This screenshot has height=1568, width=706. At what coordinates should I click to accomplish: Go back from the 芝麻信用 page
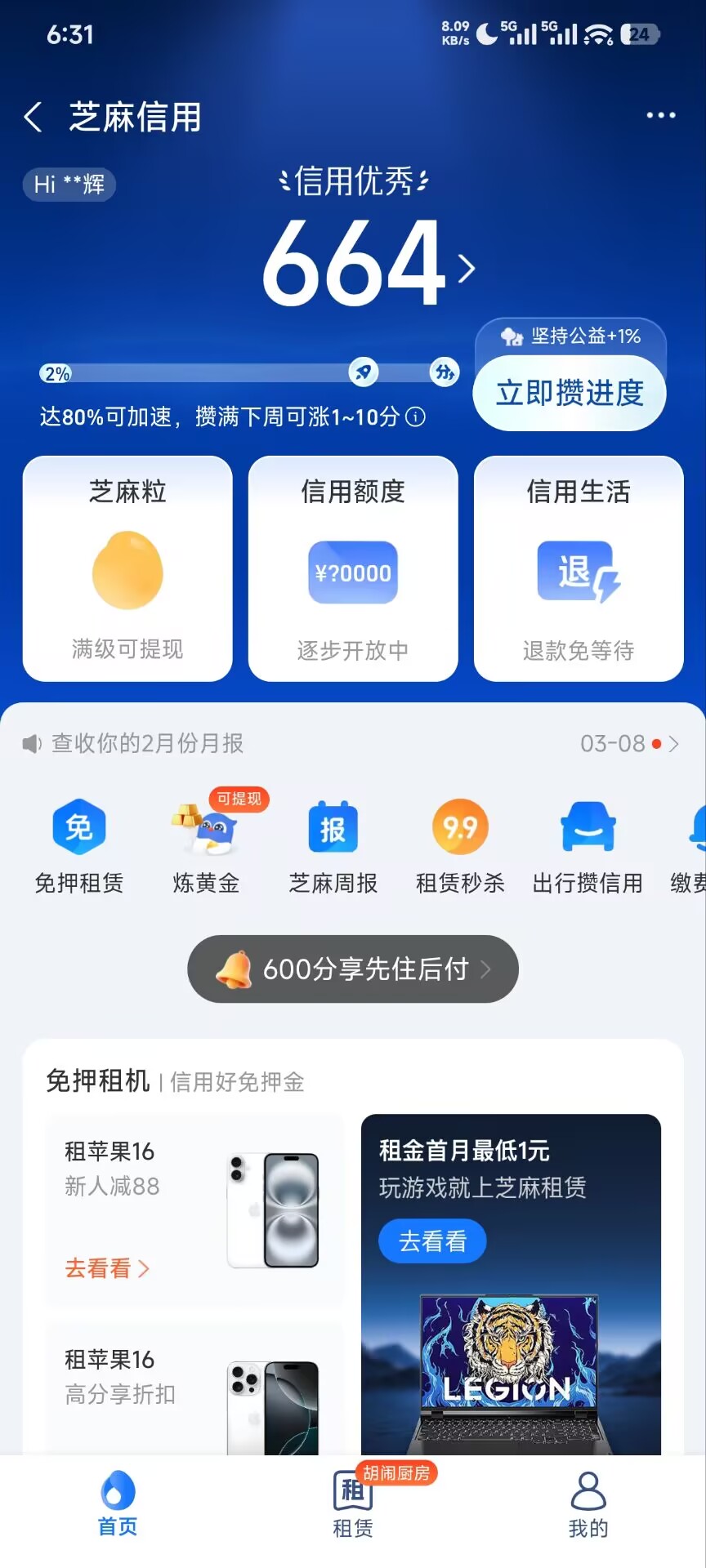pyautogui.click(x=33, y=118)
